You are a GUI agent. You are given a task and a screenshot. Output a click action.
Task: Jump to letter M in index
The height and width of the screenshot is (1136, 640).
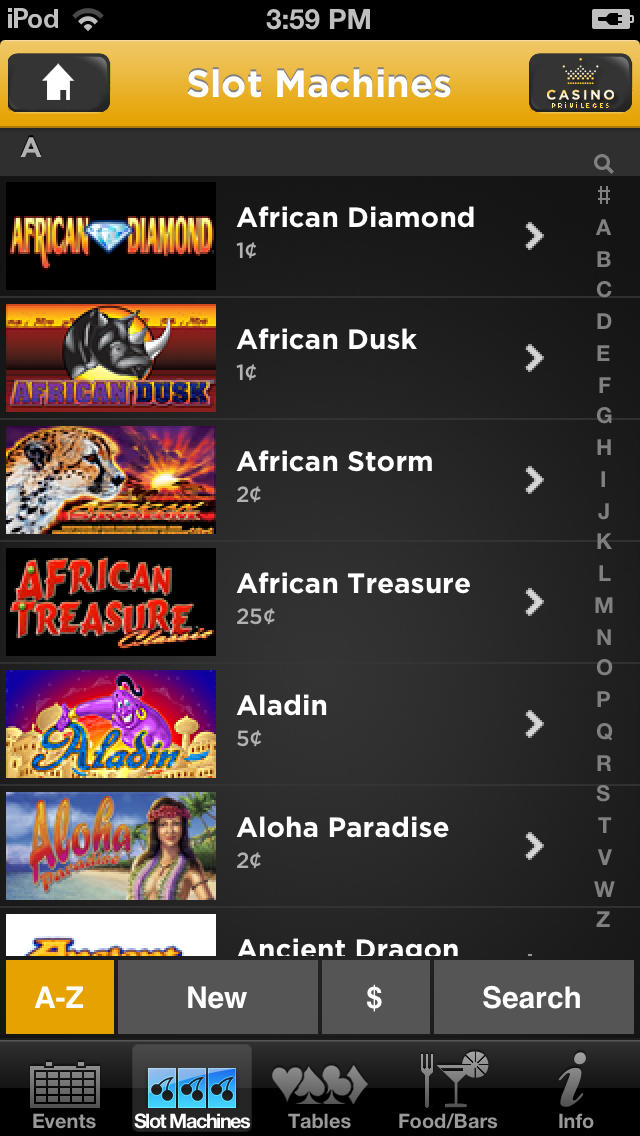603,605
